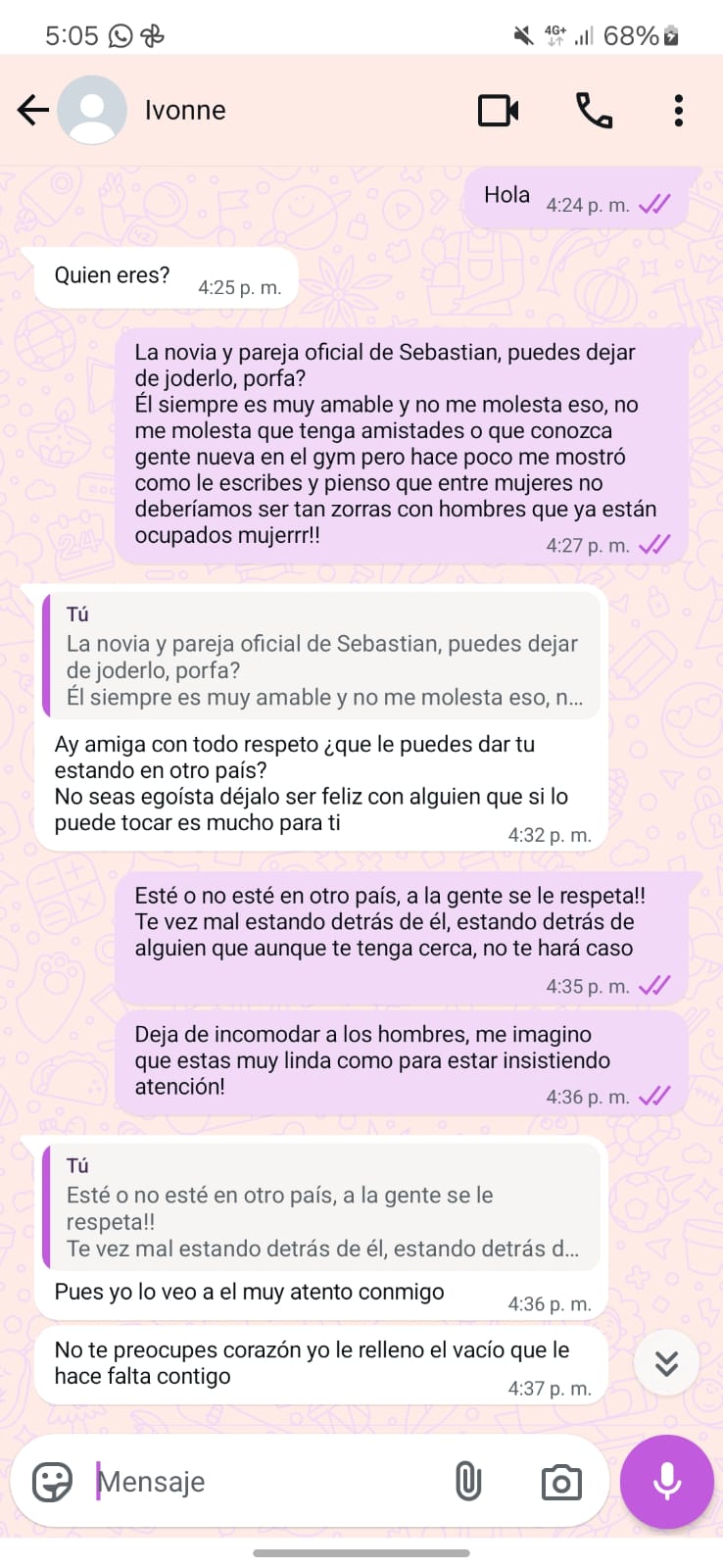Open the chat overflow menu
723x1568 pixels.
coord(678,110)
